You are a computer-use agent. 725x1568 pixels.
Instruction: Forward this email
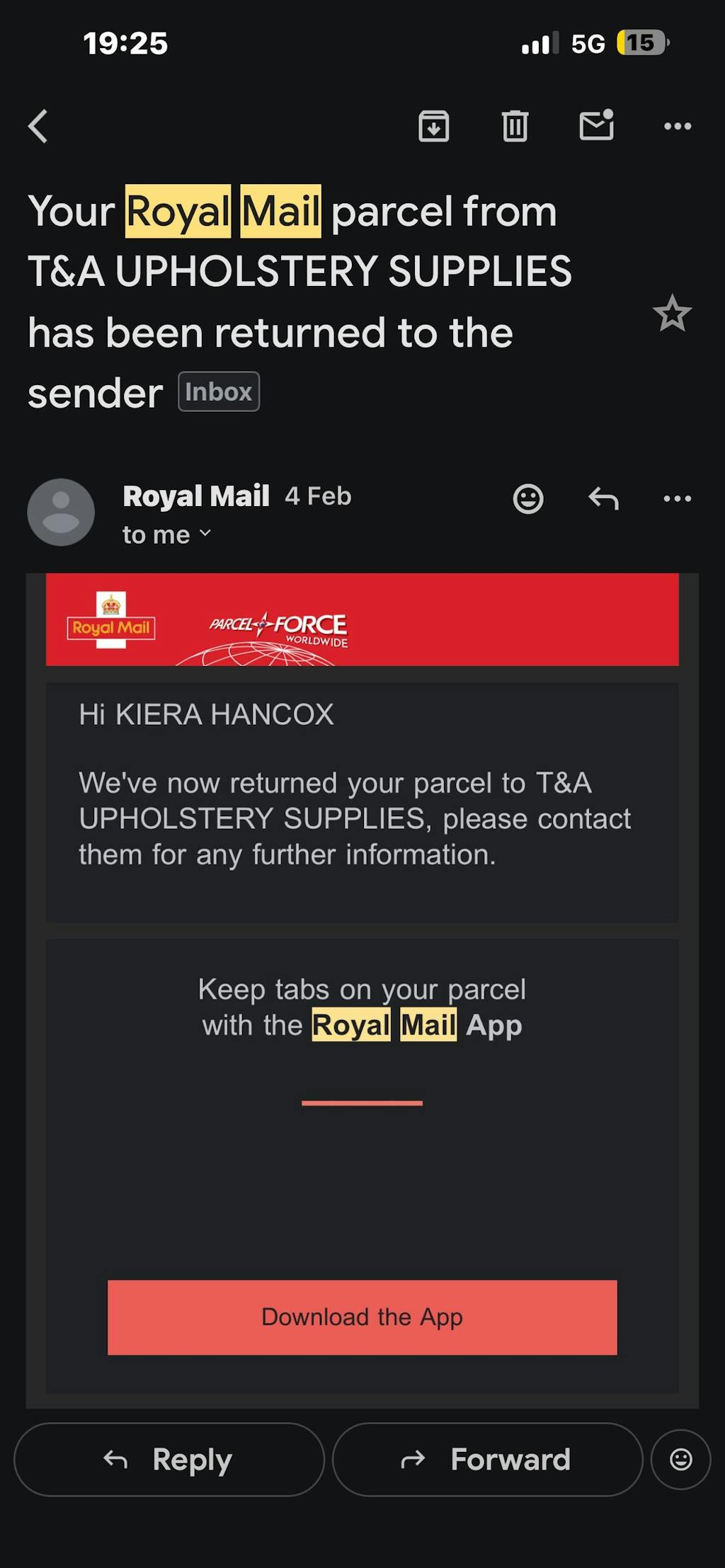point(487,1459)
